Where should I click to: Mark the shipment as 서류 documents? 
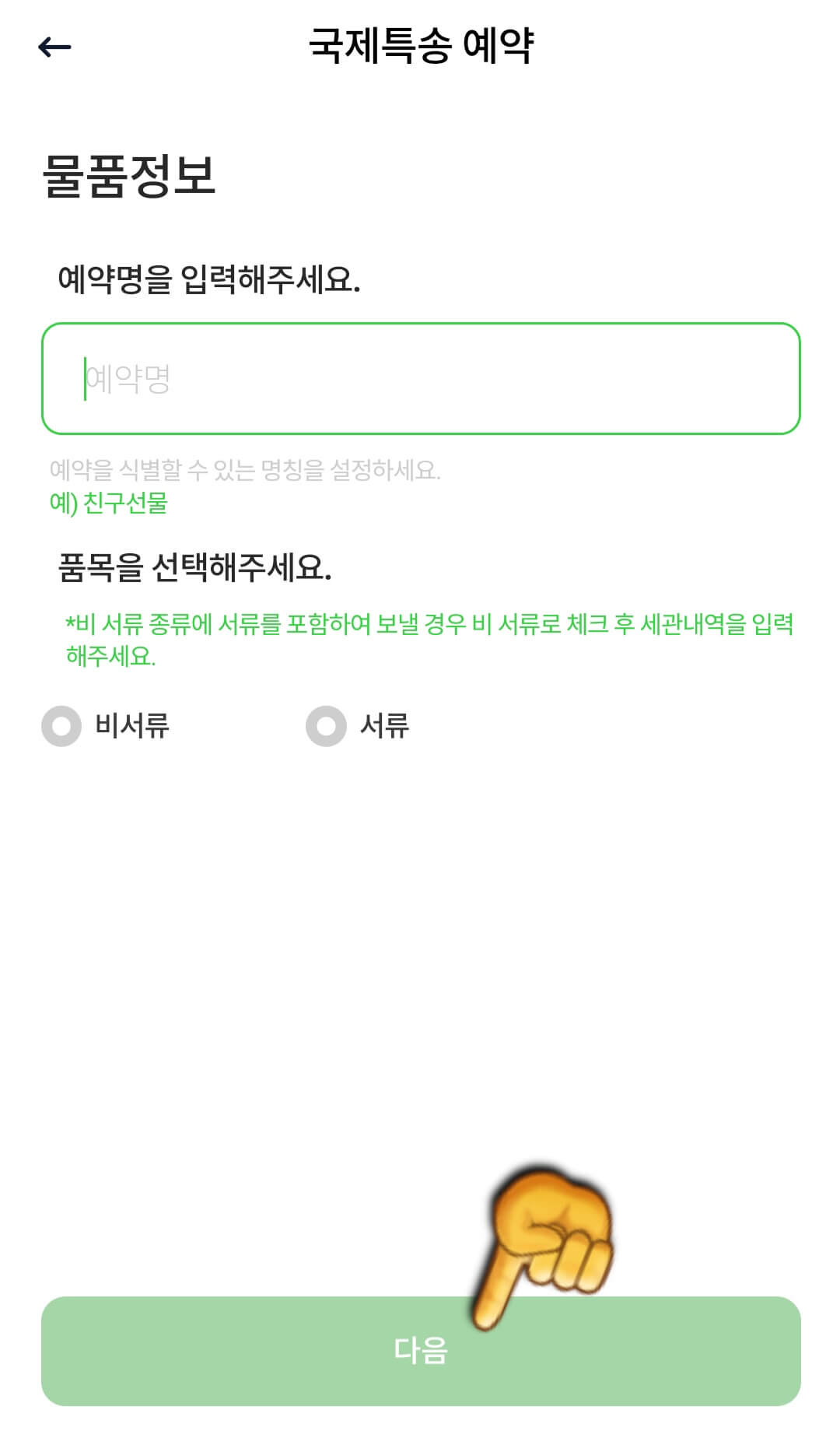point(325,727)
